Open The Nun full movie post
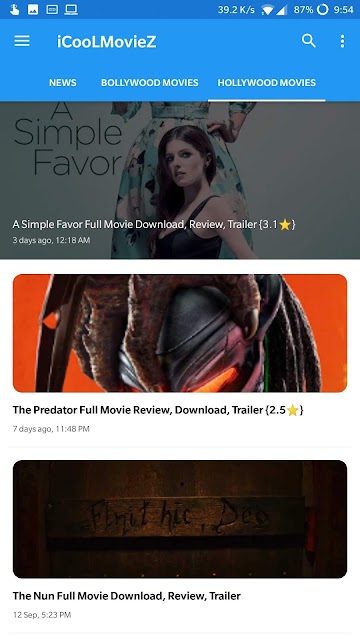The height and width of the screenshot is (640, 360). pos(180,540)
